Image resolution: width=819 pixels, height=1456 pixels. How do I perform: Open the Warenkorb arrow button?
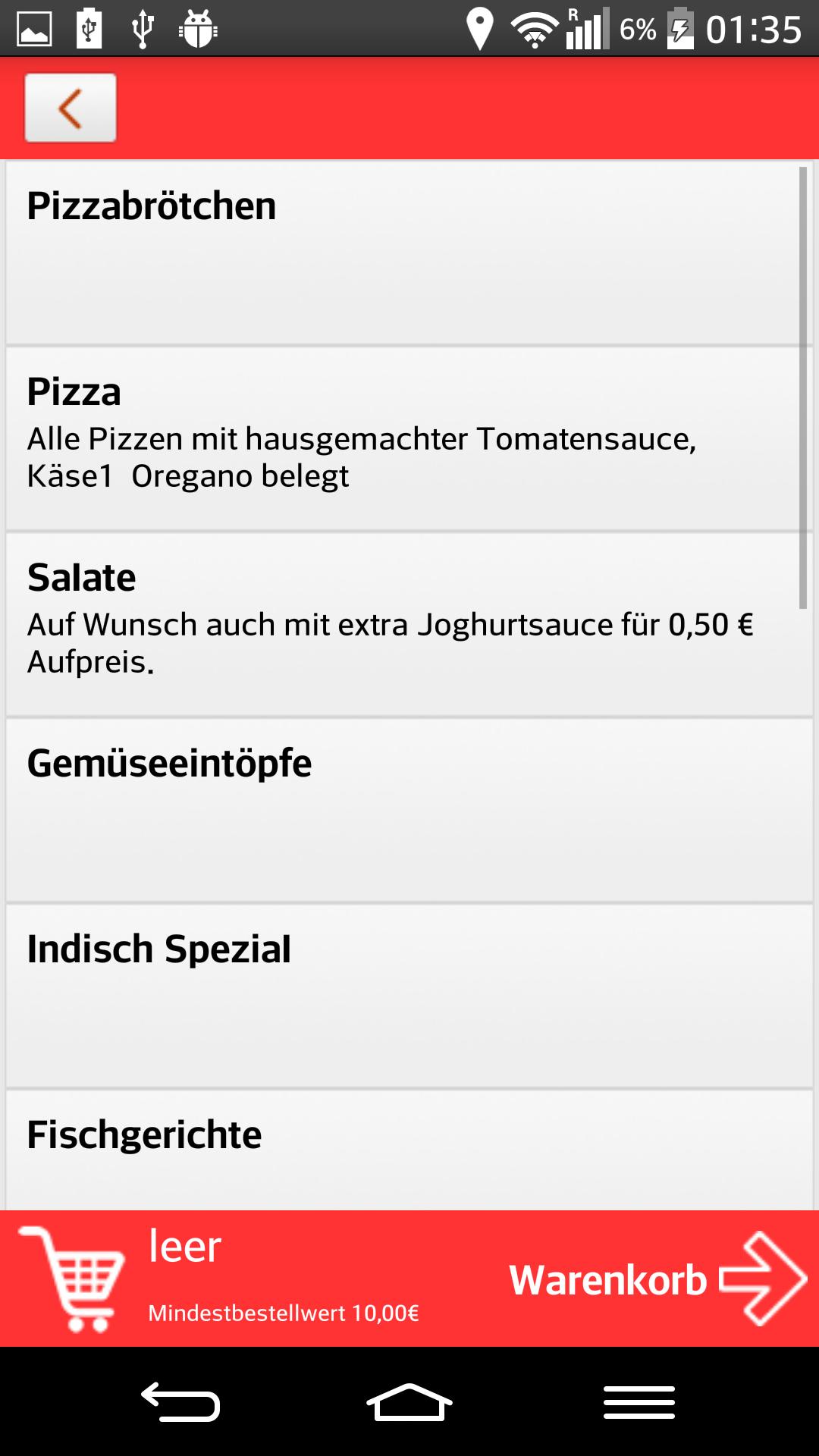pyautogui.click(x=657, y=1279)
